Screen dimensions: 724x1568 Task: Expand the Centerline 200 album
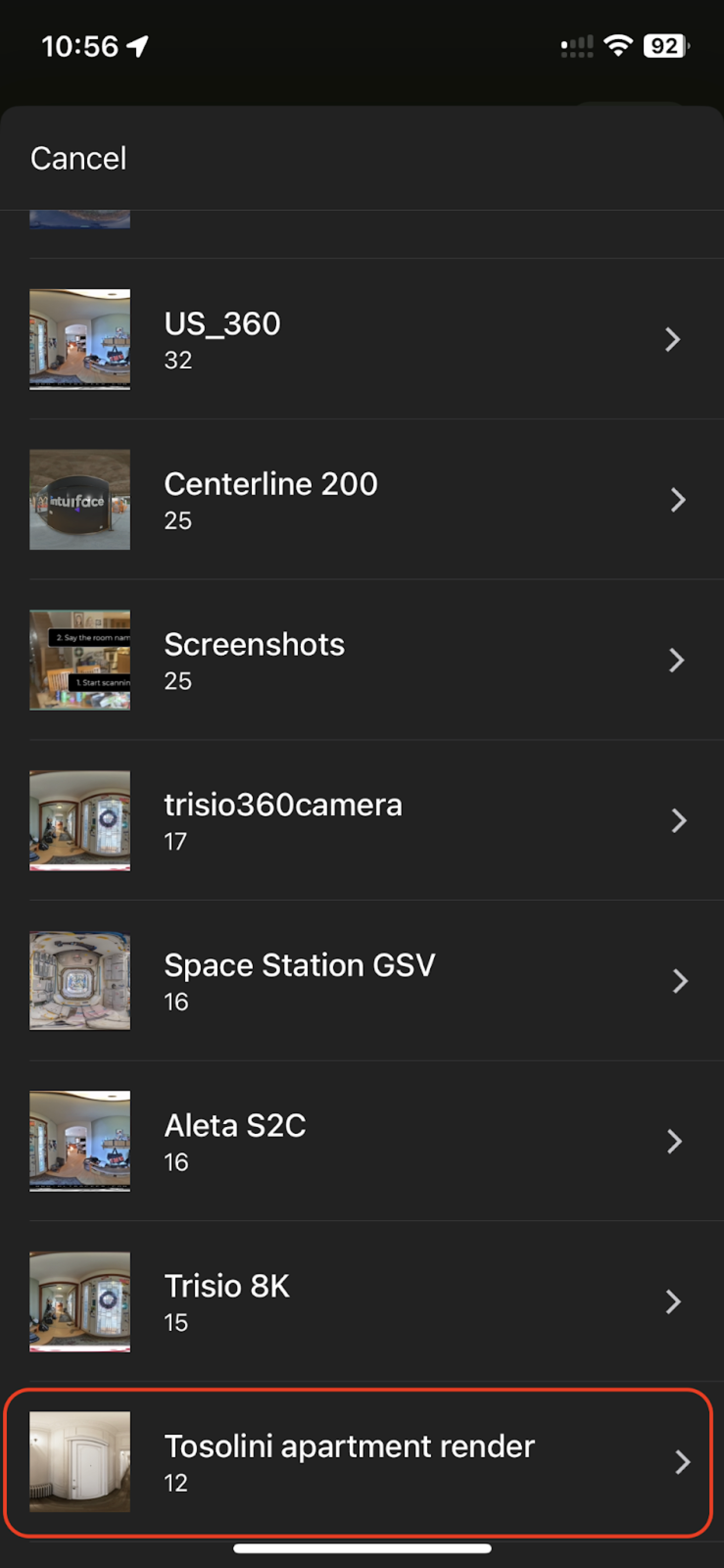(x=362, y=499)
